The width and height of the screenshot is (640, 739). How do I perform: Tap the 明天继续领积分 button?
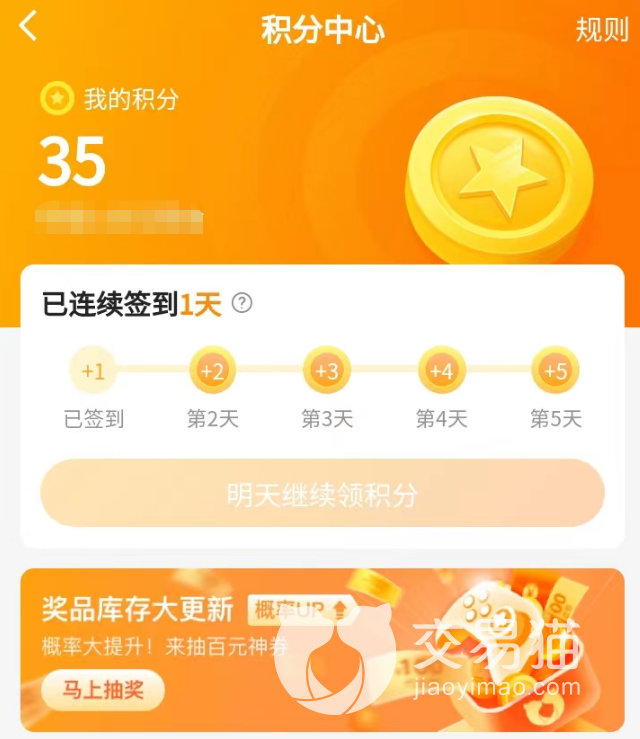coord(322,494)
